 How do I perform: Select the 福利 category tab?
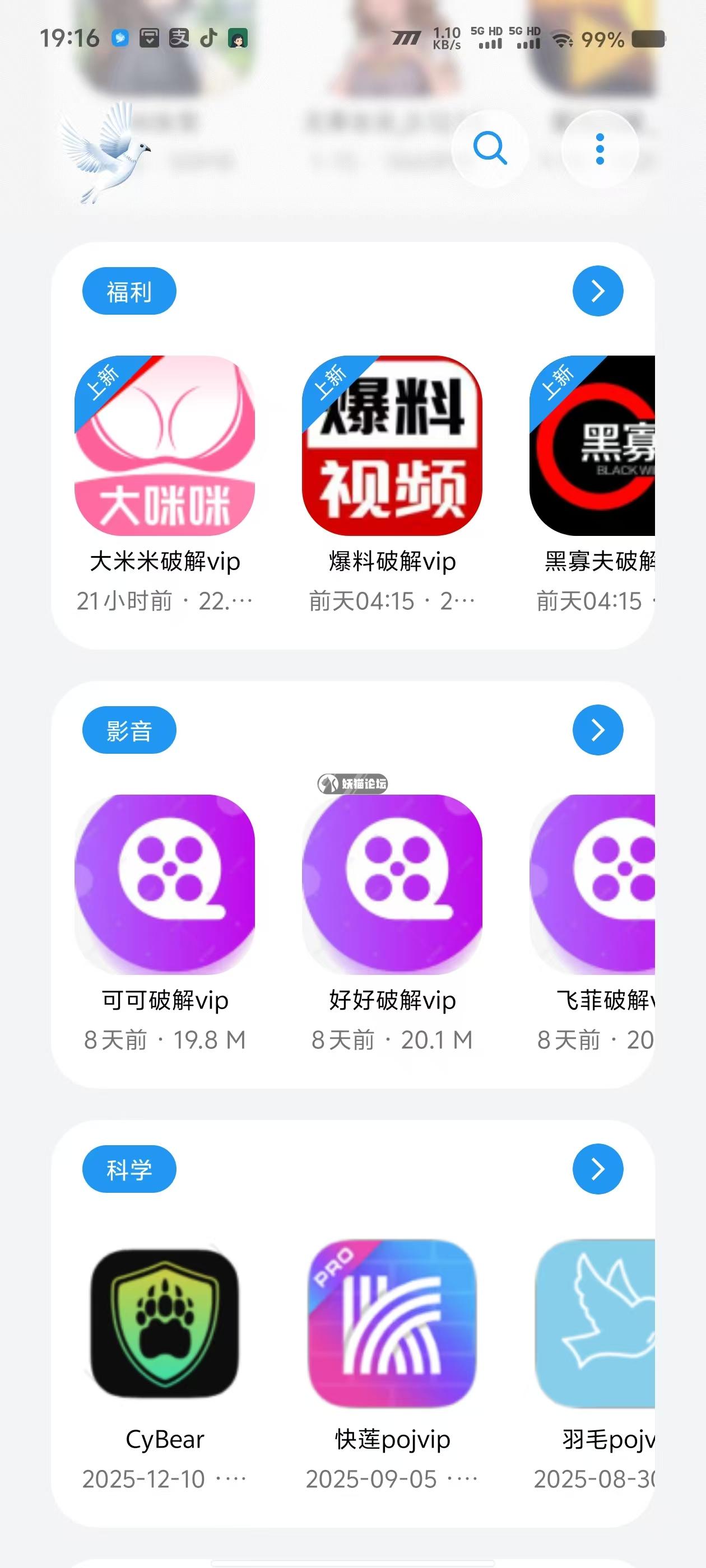[129, 292]
